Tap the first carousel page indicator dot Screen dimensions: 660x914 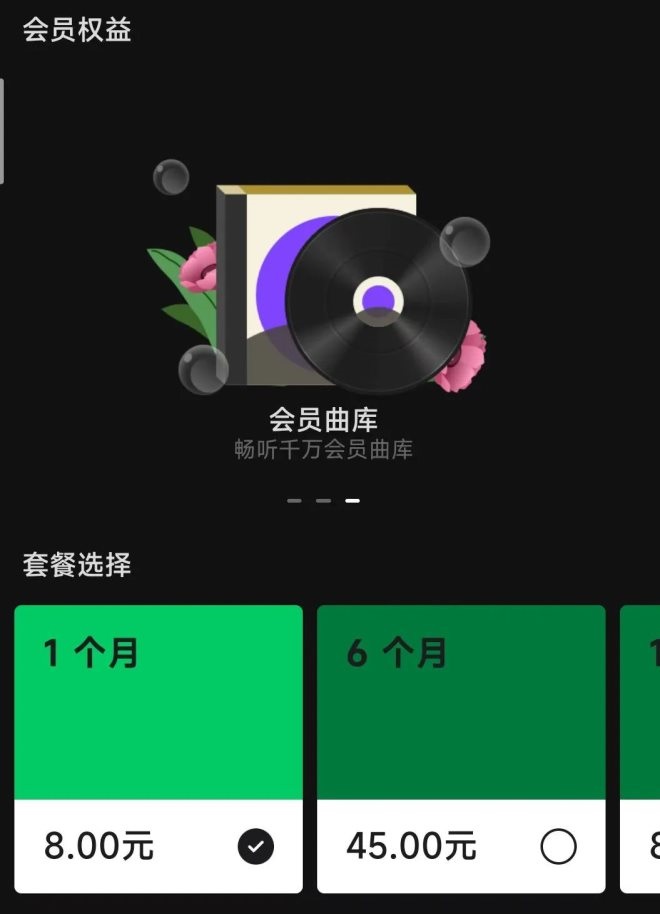tap(294, 500)
